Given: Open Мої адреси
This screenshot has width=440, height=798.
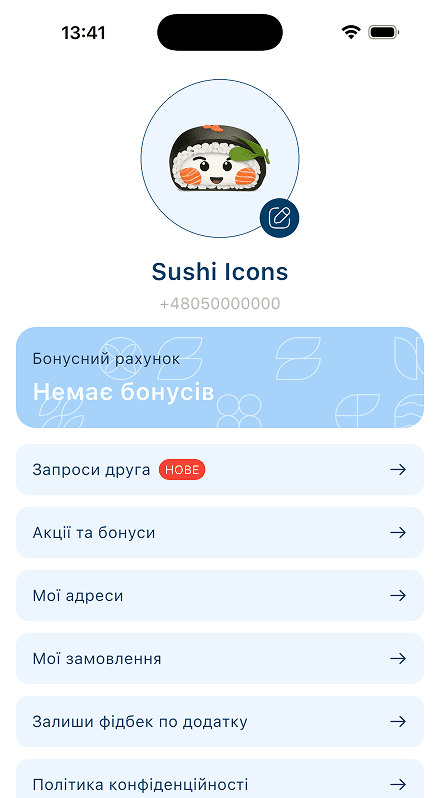Looking at the screenshot, I should pyautogui.click(x=220, y=595).
